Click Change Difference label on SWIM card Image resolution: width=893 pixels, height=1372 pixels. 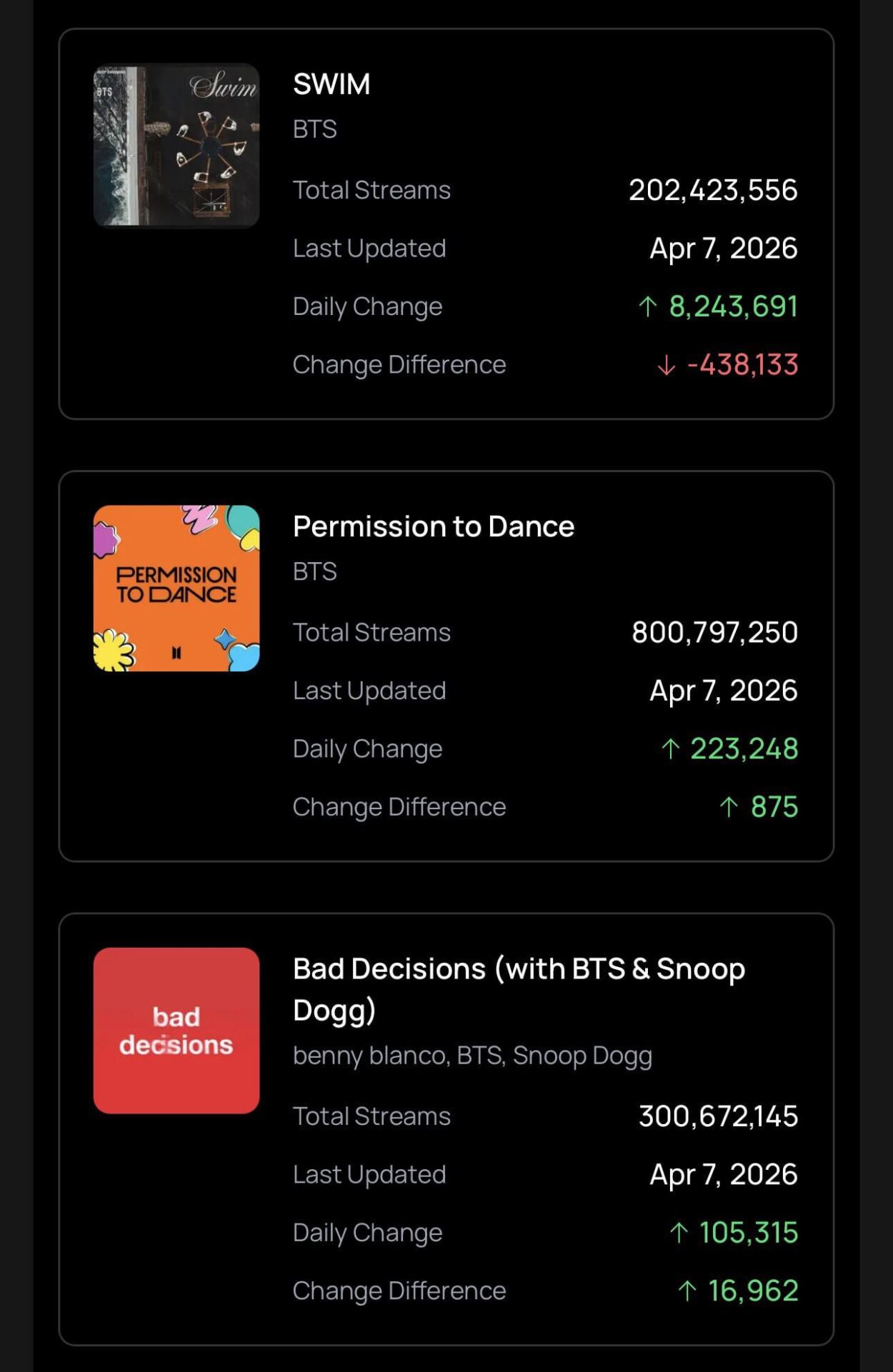(399, 365)
